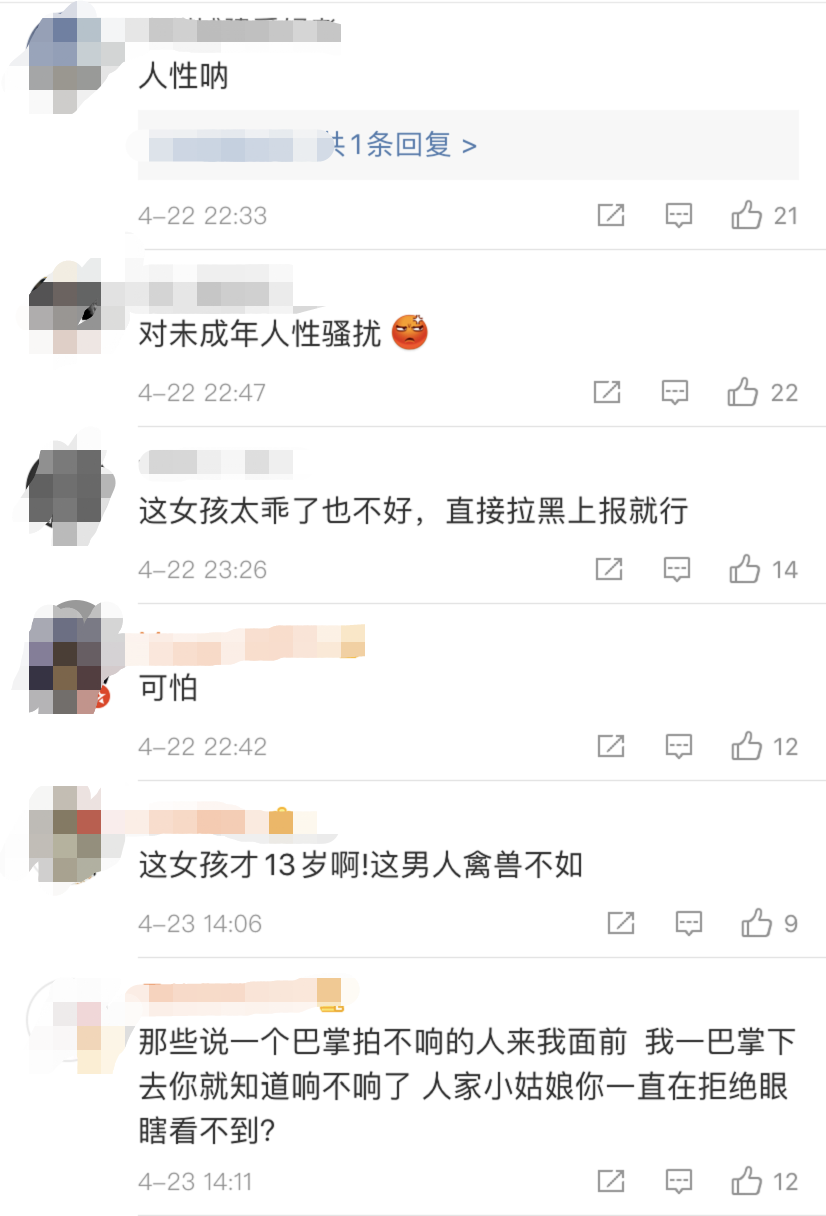Reply to the comment about 直接拉黑上报就行

point(677,569)
